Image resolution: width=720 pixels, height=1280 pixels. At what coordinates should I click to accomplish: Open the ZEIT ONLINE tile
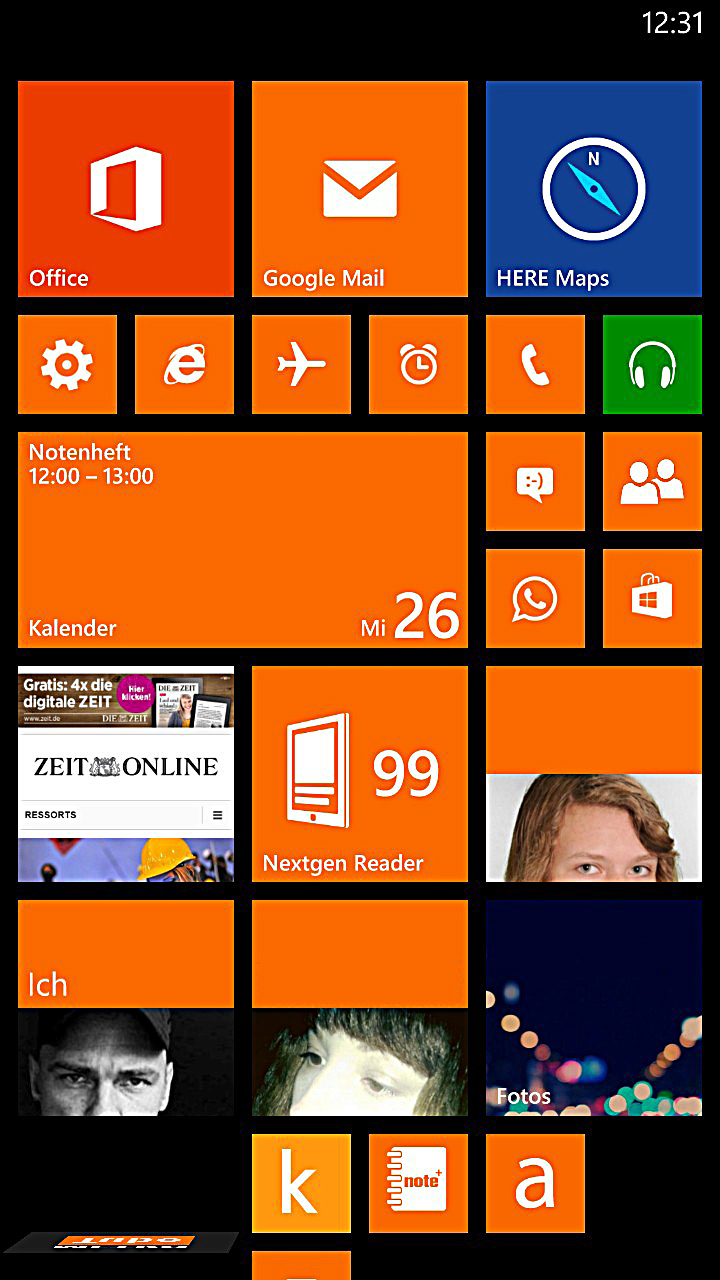126,774
